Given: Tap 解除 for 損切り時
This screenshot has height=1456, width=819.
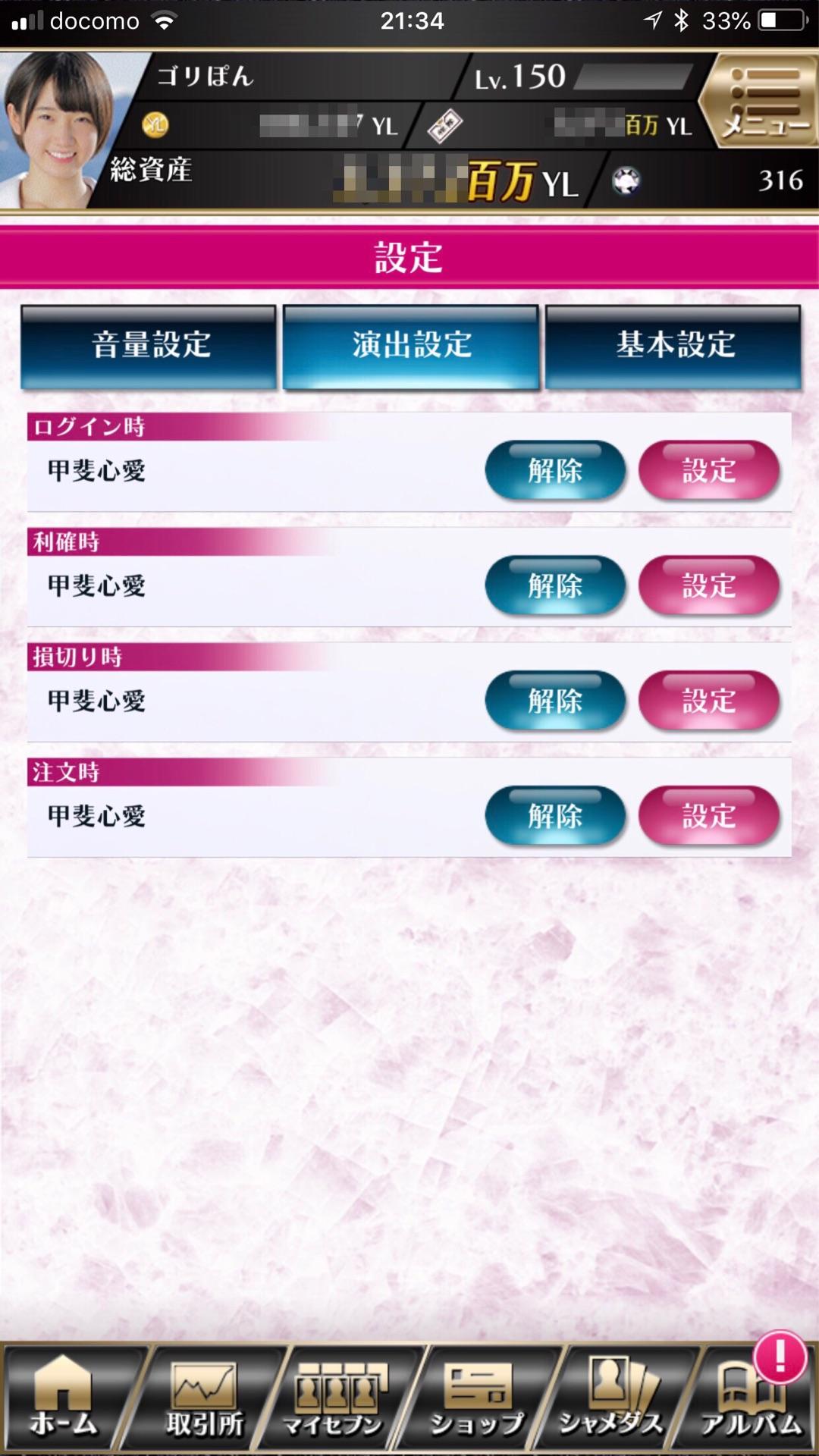Looking at the screenshot, I should coord(555,701).
